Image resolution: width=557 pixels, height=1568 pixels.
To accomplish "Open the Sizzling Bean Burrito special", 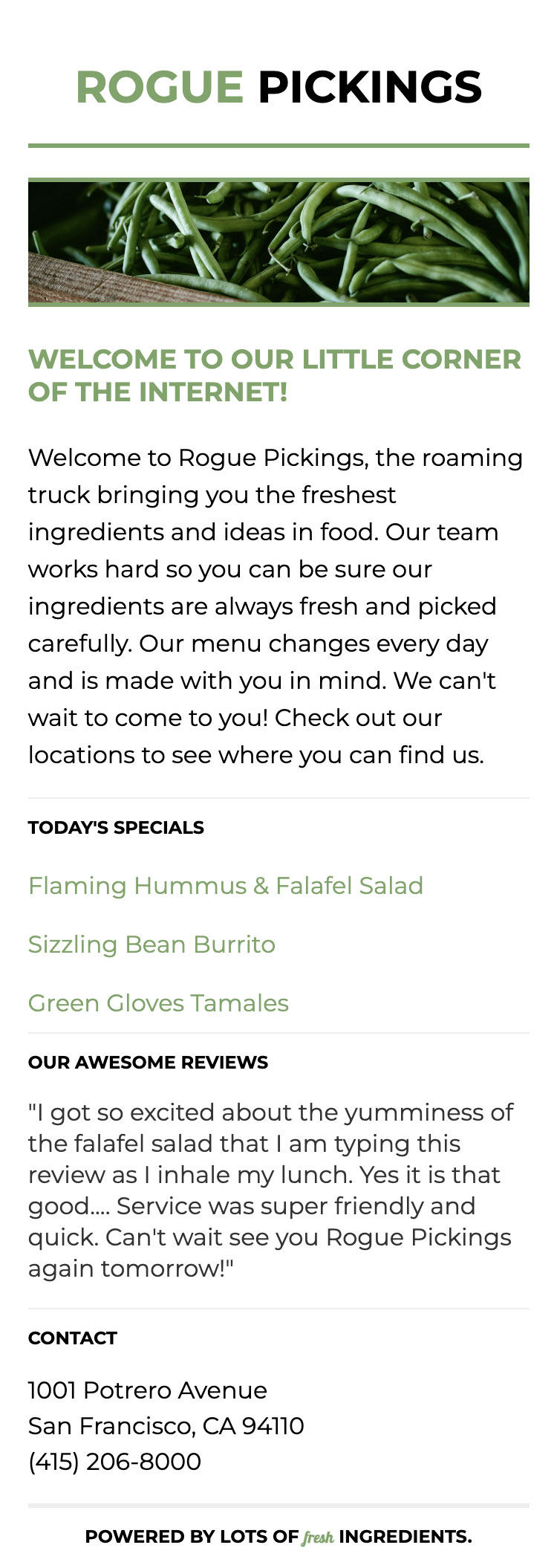I will click(152, 945).
